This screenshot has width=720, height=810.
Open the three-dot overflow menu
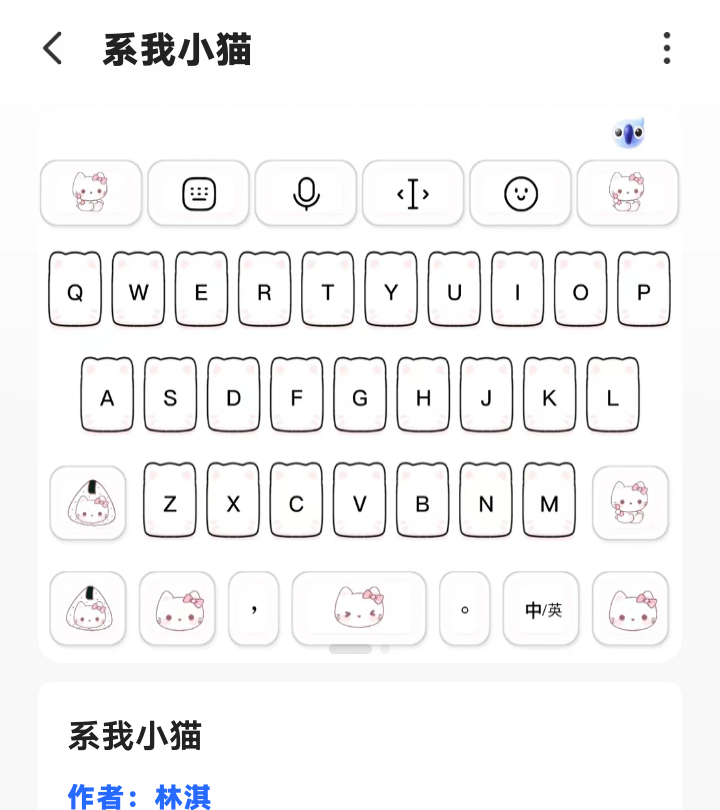pyautogui.click(x=666, y=48)
